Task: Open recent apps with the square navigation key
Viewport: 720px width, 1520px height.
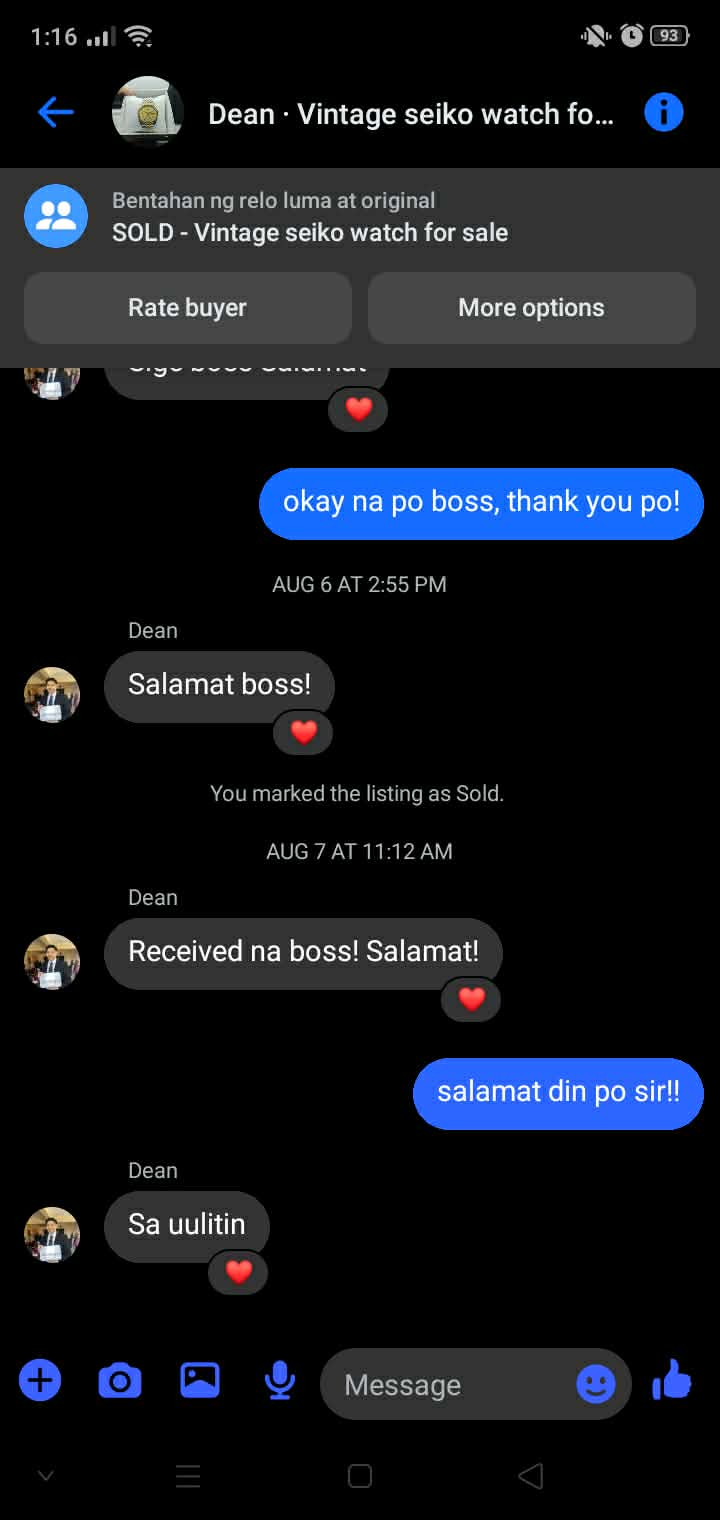Action: coord(360,1475)
